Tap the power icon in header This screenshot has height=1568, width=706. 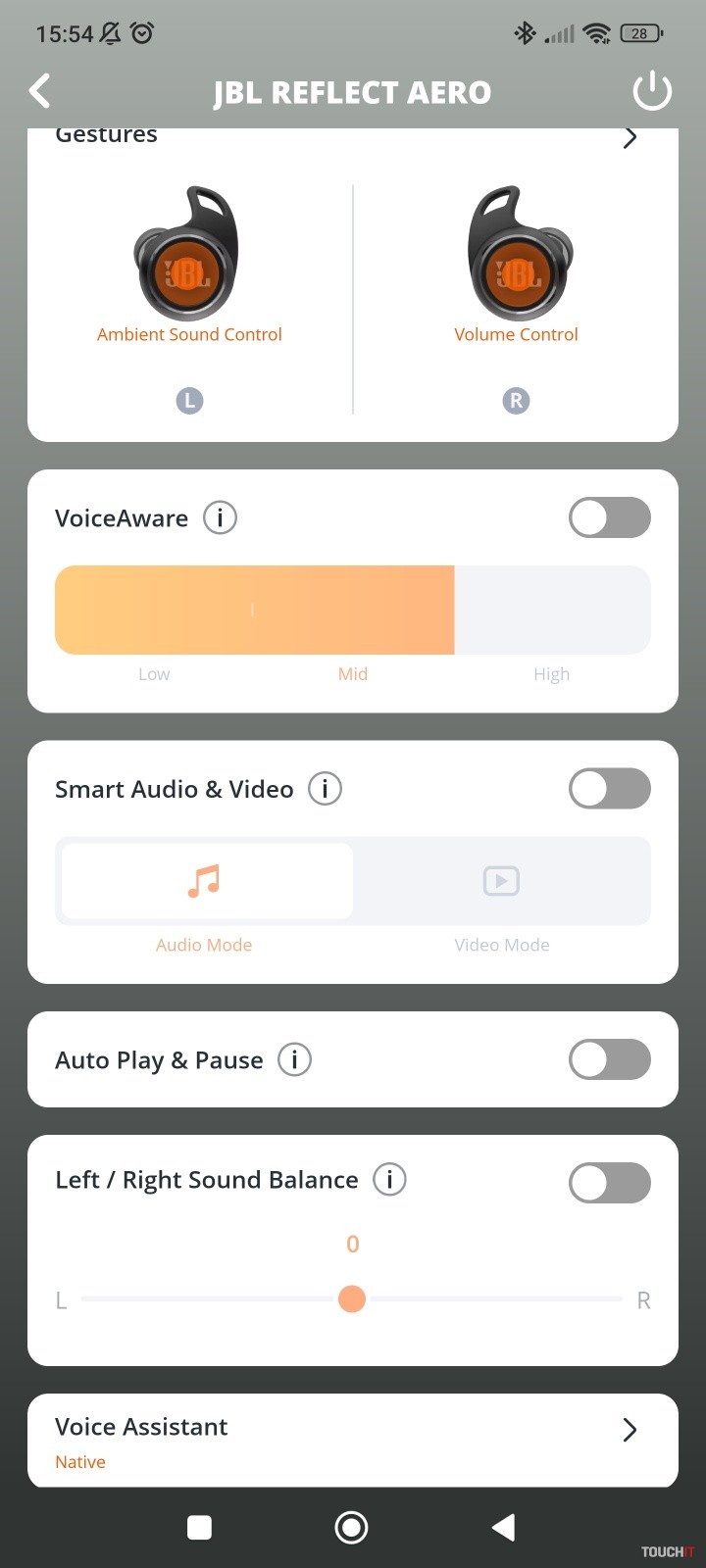click(652, 92)
